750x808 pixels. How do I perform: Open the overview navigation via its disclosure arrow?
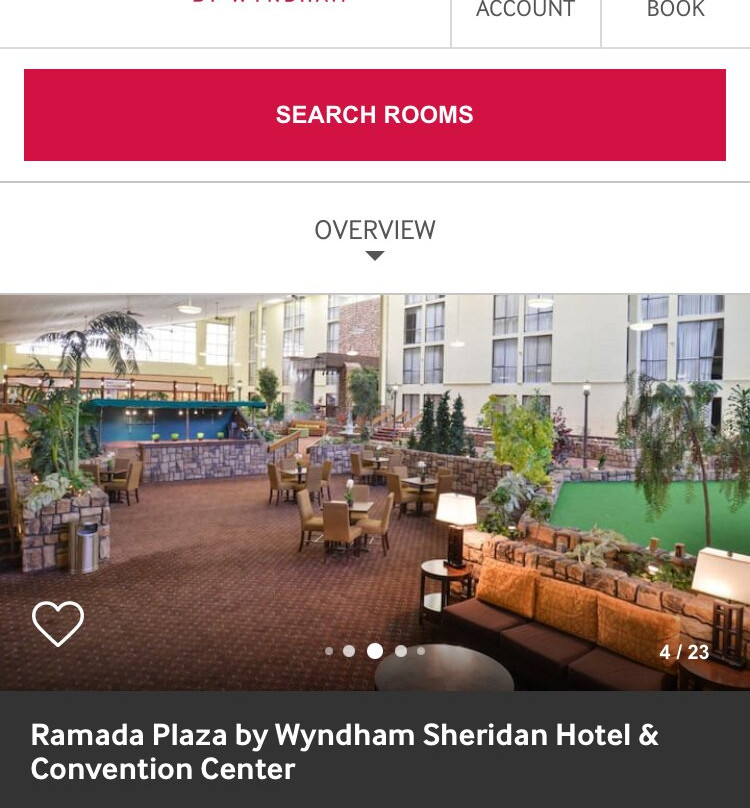pyautogui.click(x=375, y=254)
